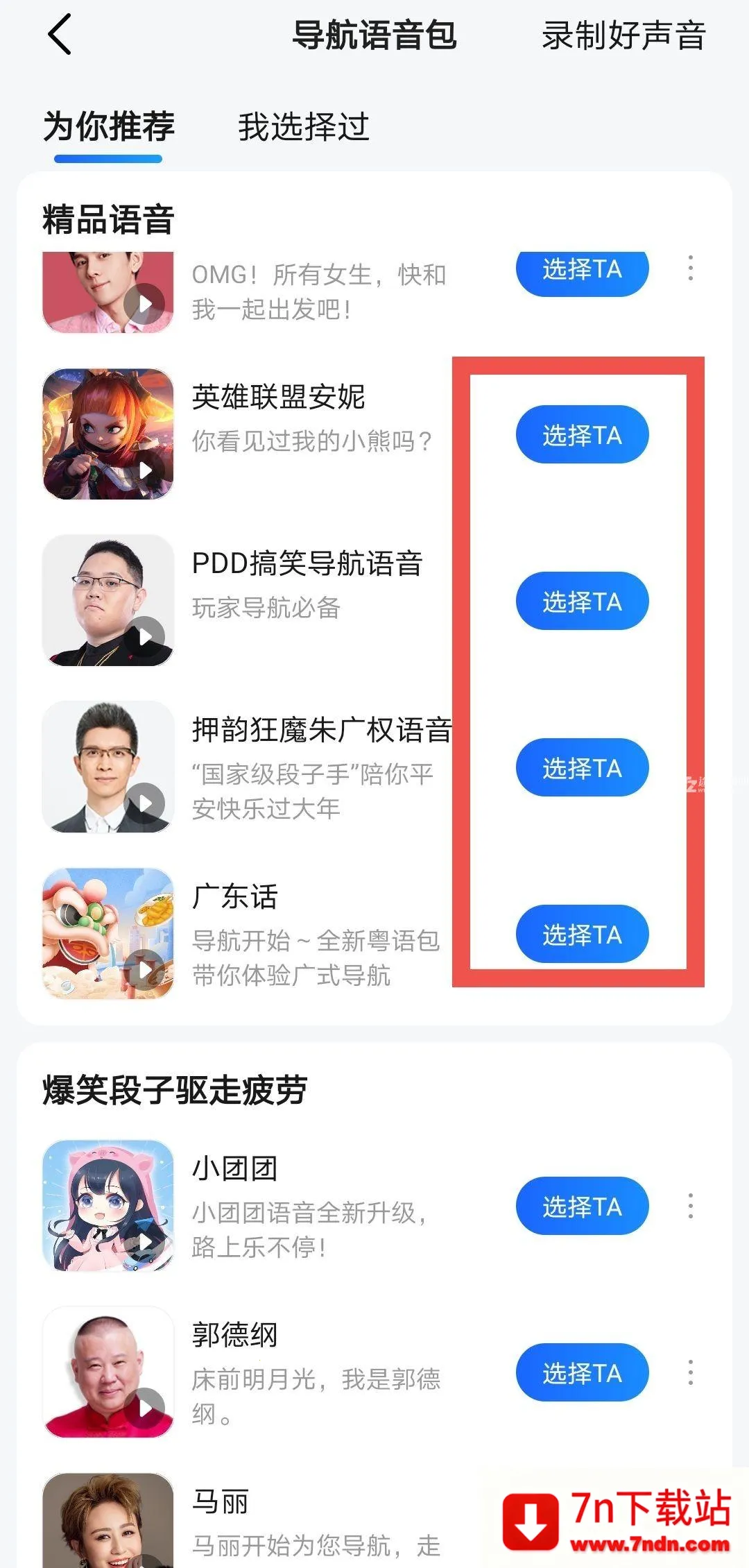The height and width of the screenshot is (1568, 749).
Task: Choose the PDD搞笑导航语音 pack
Action: 582,602
